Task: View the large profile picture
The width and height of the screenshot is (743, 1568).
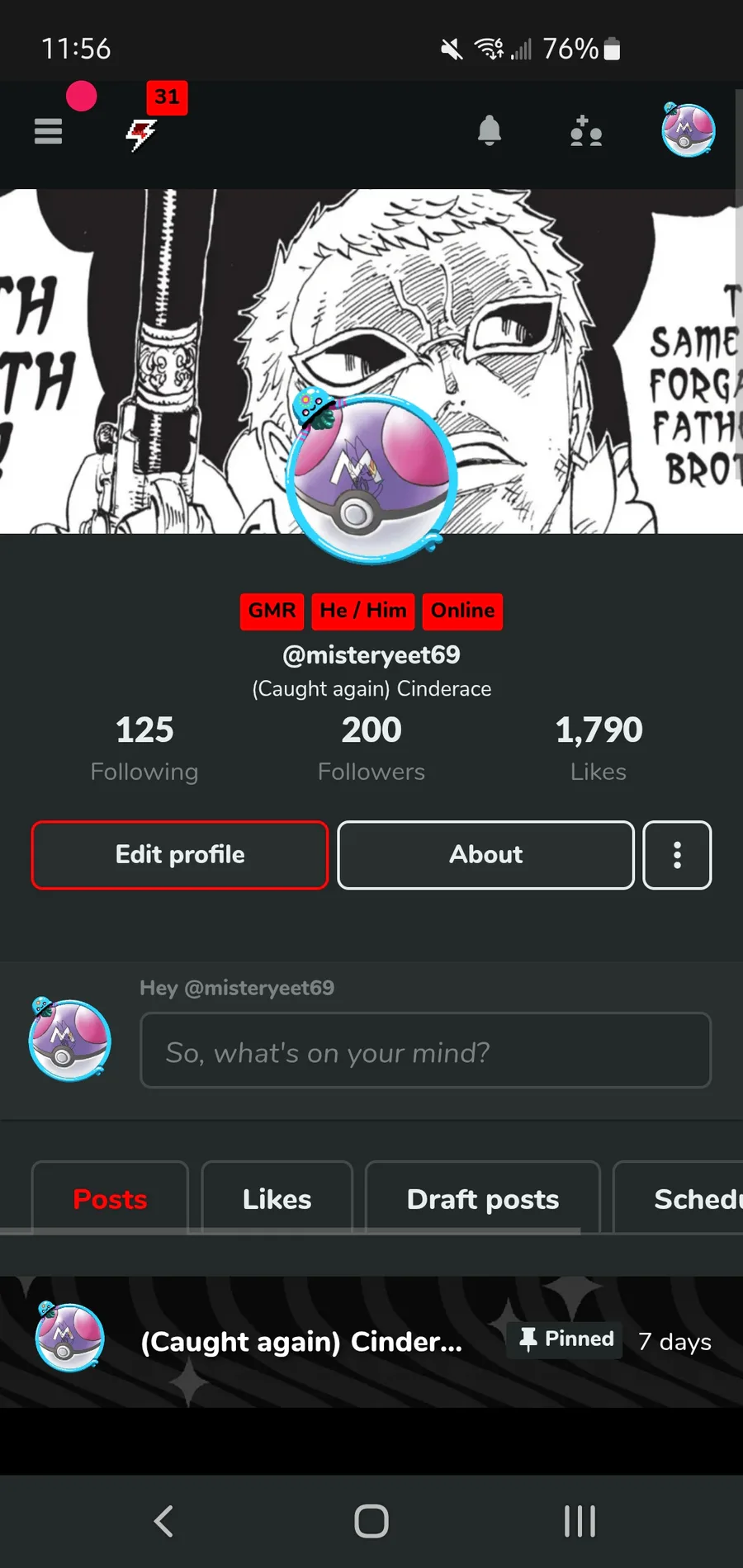Action: (x=371, y=479)
